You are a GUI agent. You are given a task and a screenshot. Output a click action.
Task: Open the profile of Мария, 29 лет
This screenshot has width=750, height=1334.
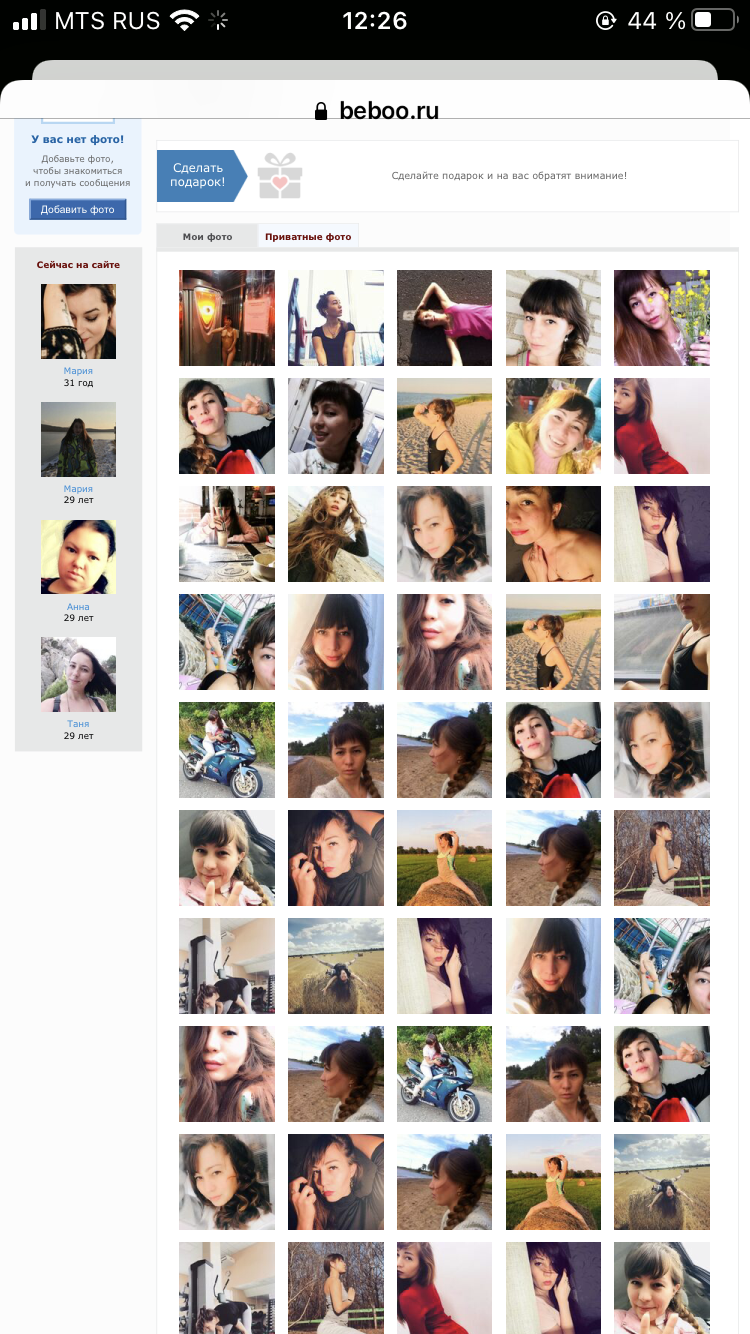click(x=78, y=439)
